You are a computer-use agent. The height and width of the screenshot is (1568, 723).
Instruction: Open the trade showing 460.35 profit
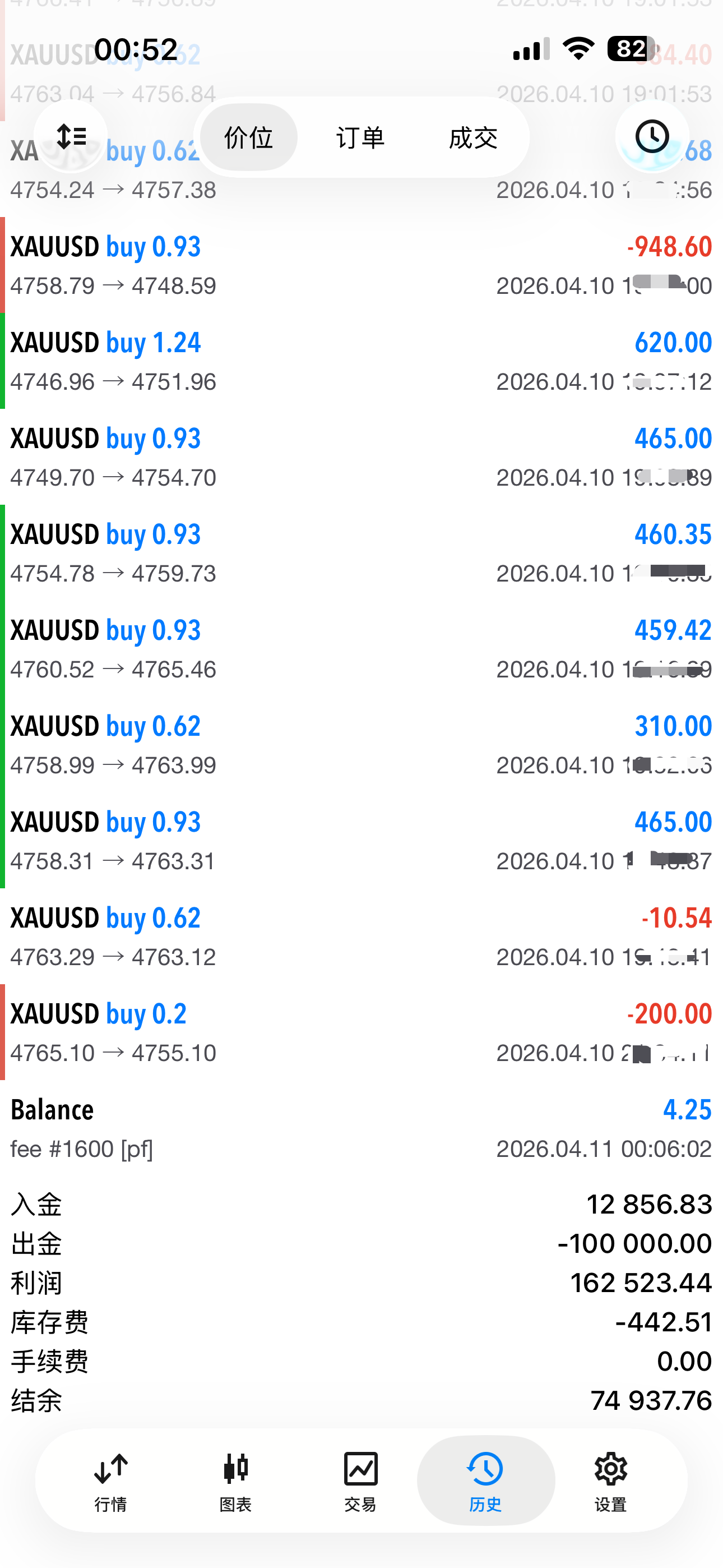coord(361,553)
